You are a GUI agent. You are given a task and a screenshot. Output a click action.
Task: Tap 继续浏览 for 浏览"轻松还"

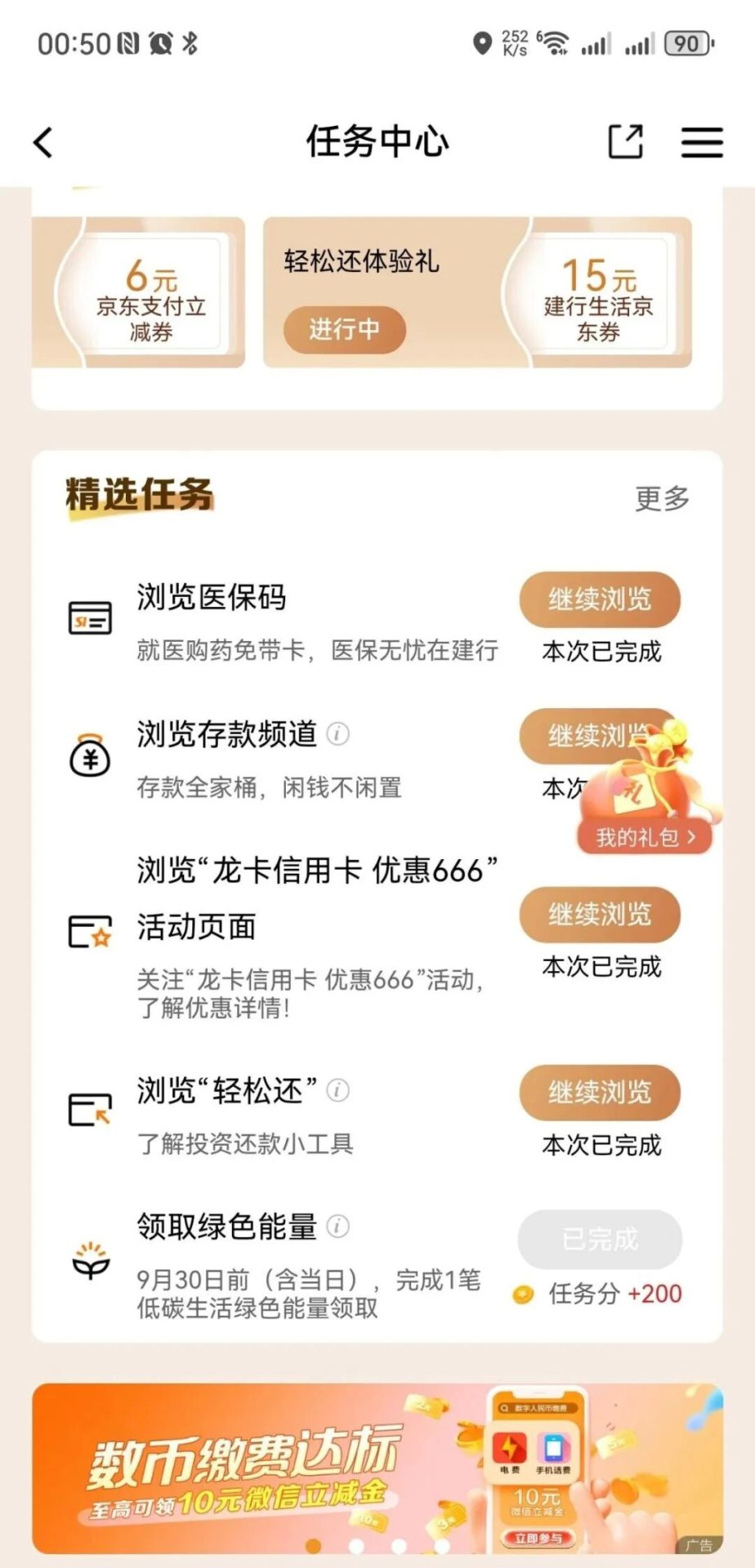600,1092
